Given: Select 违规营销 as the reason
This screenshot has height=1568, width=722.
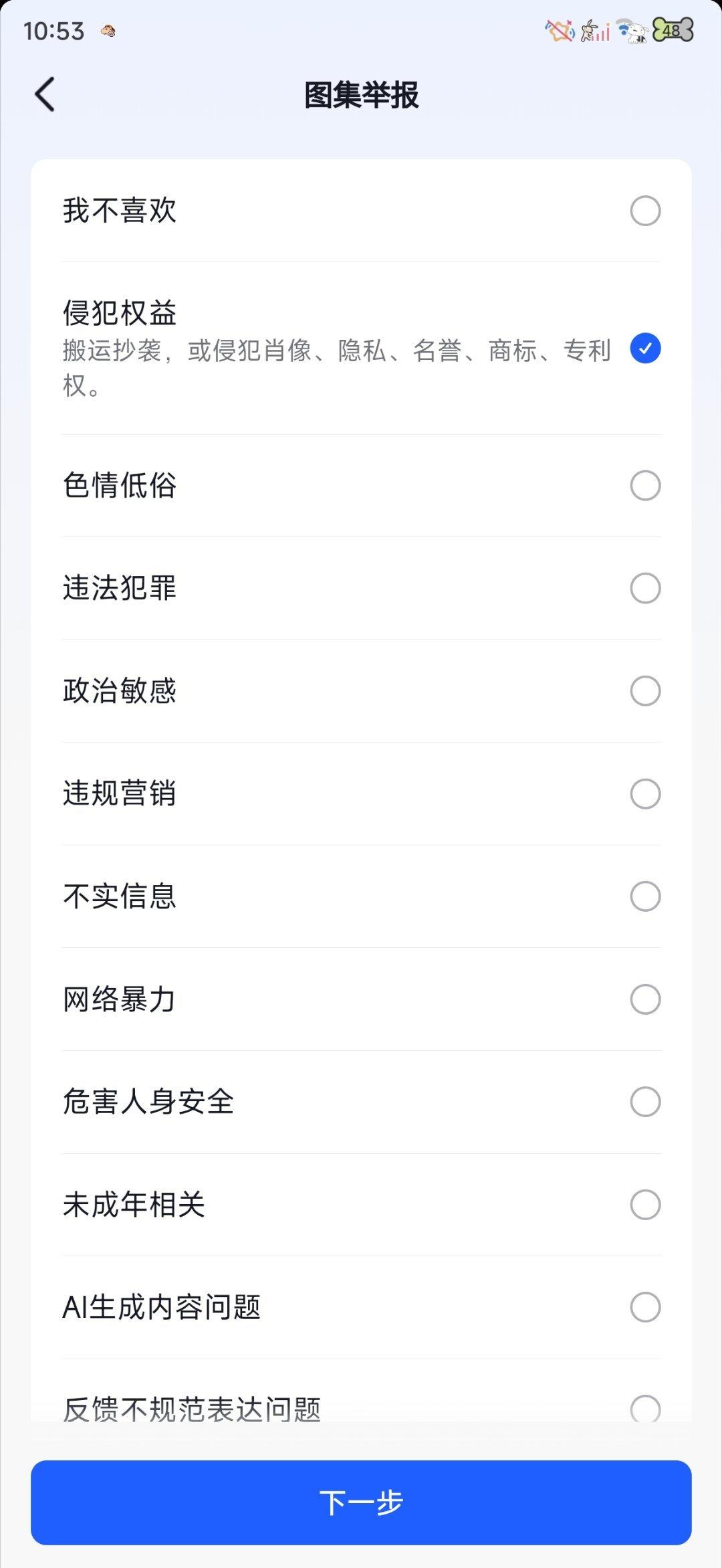Looking at the screenshot, I should (x=361, y=794).
